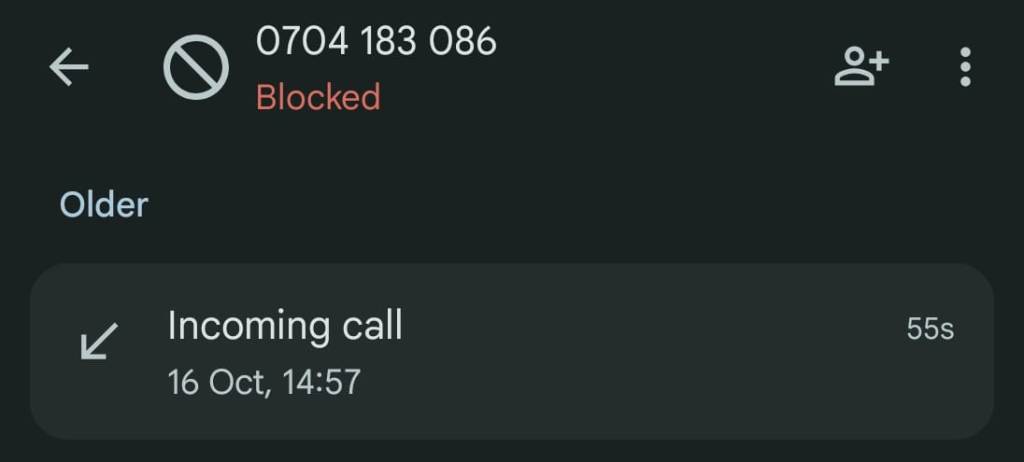Open the 16 Oct incoming call entry
Screen dimensions: 1024x462
coord(511,351)
